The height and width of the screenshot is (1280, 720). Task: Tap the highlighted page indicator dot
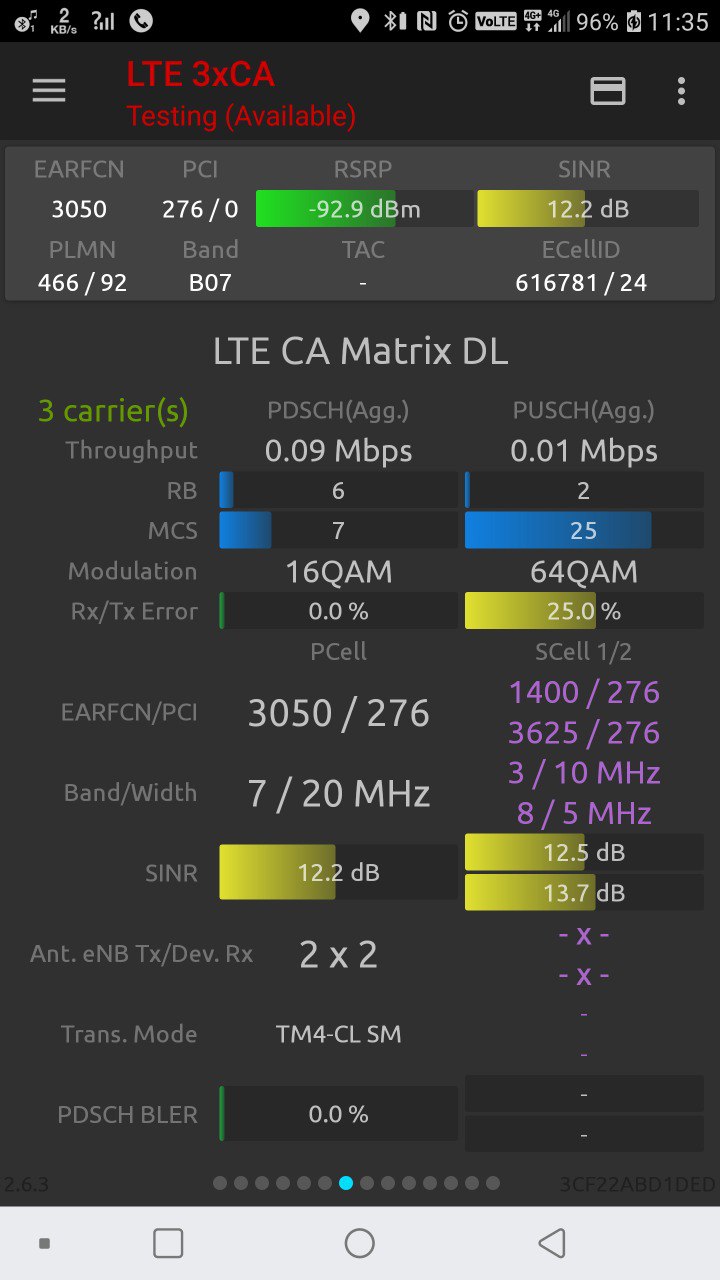(x=346, y=1183)
